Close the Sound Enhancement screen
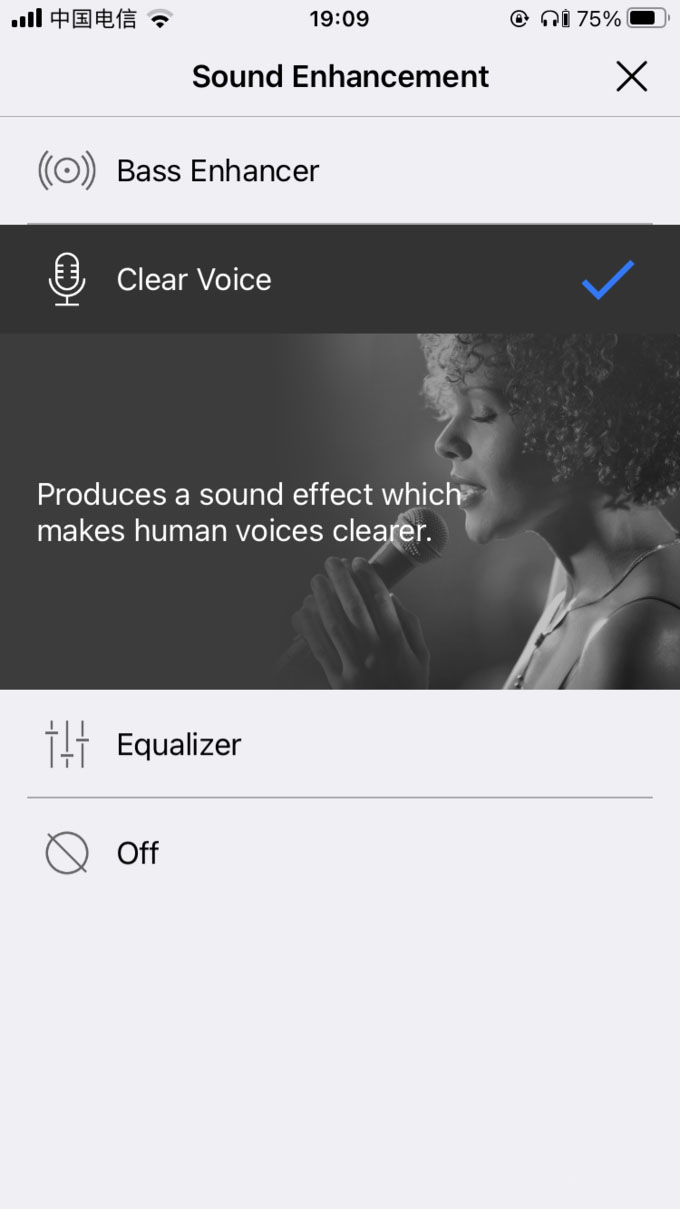 [x=631, y=76]
